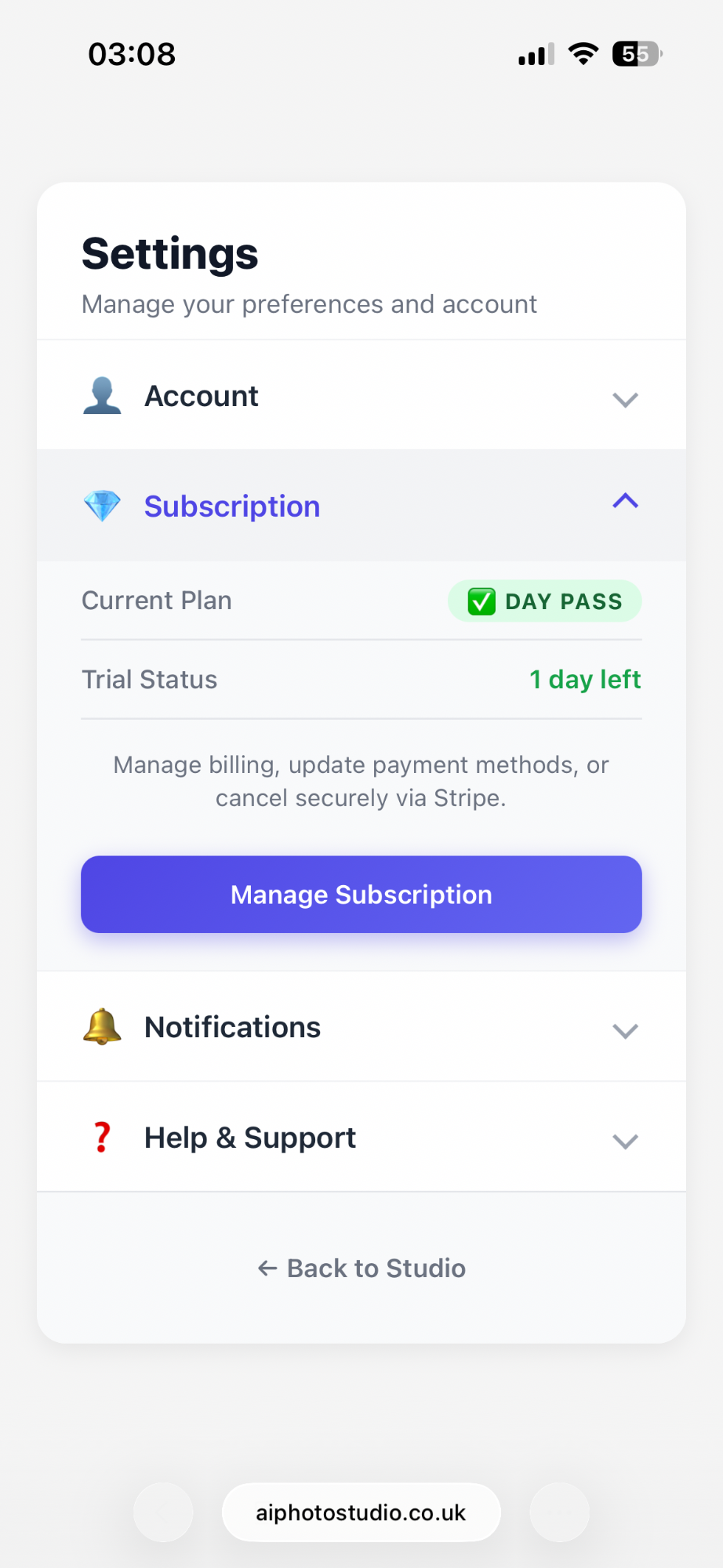Go back to Studio
723x1568 pixels.
361,1268
